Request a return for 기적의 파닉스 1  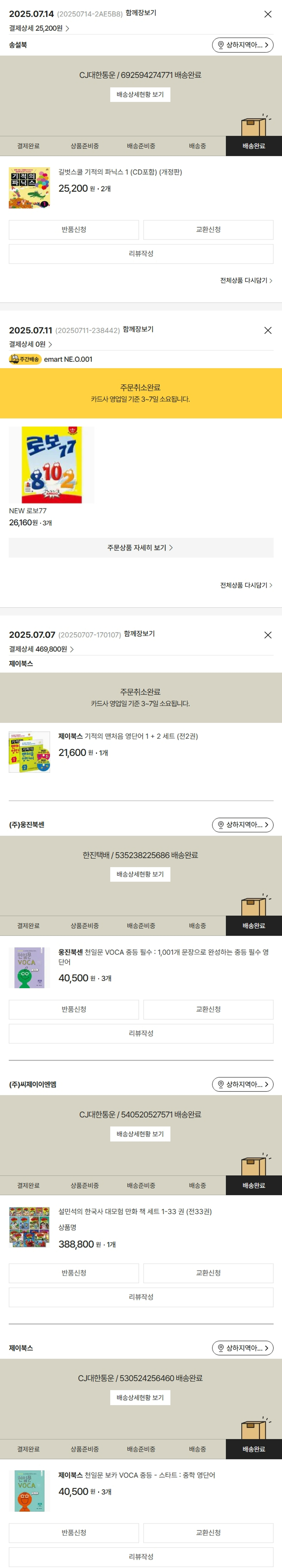click(74, 229)
